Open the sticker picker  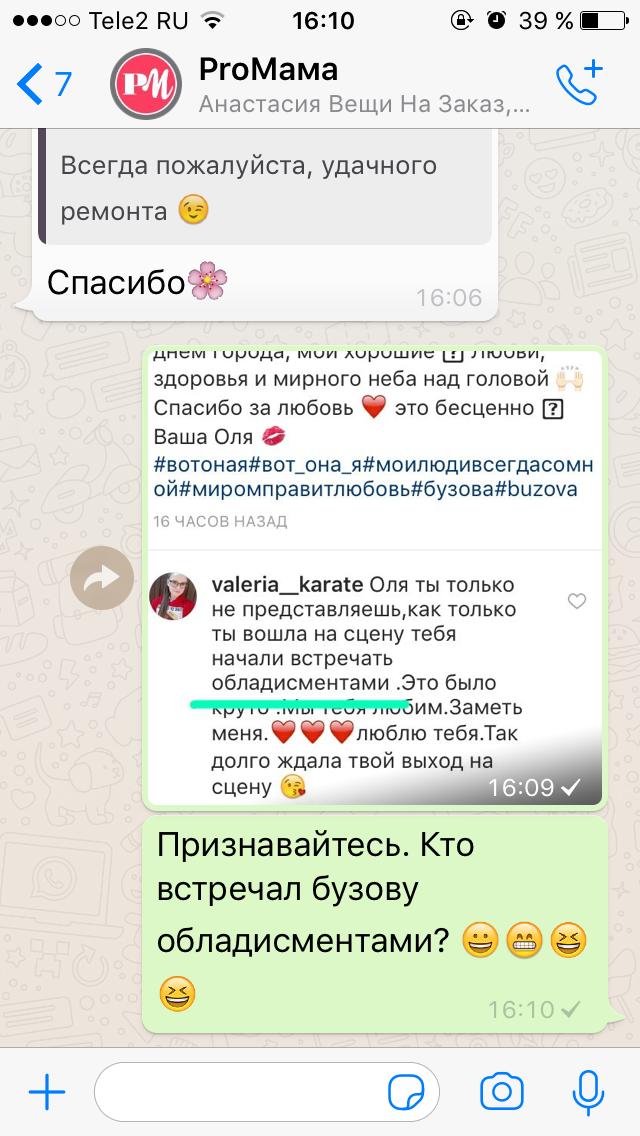coord(407,1093)
